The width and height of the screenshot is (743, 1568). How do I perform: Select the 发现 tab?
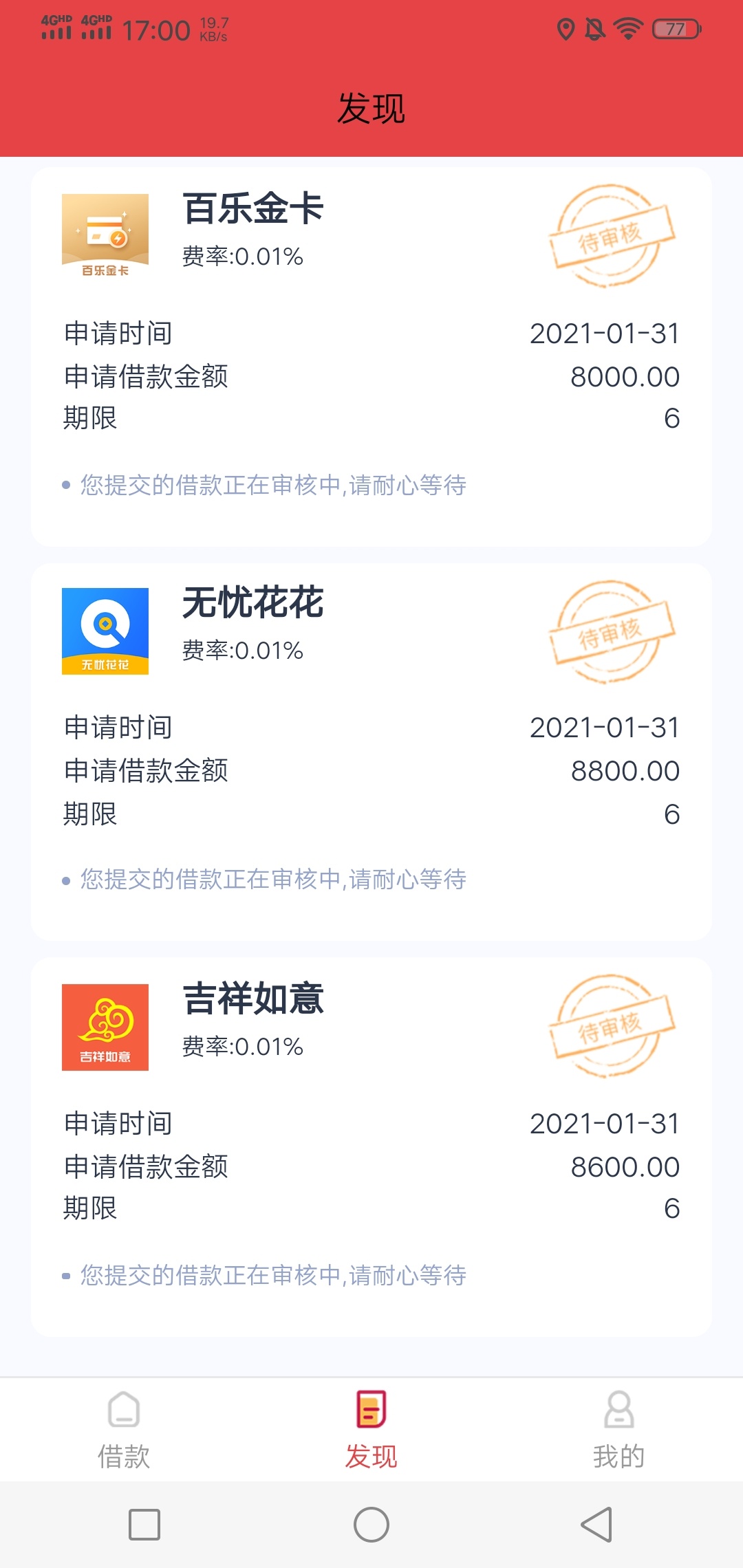click(371, 1429)
